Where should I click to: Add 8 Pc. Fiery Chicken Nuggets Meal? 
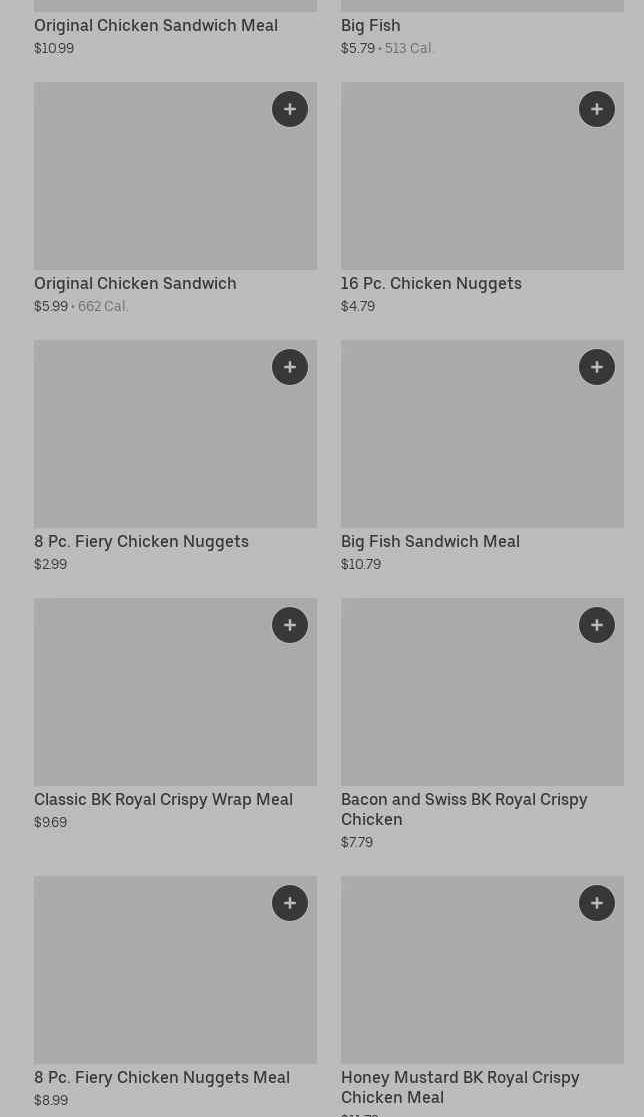click(290, 903)
